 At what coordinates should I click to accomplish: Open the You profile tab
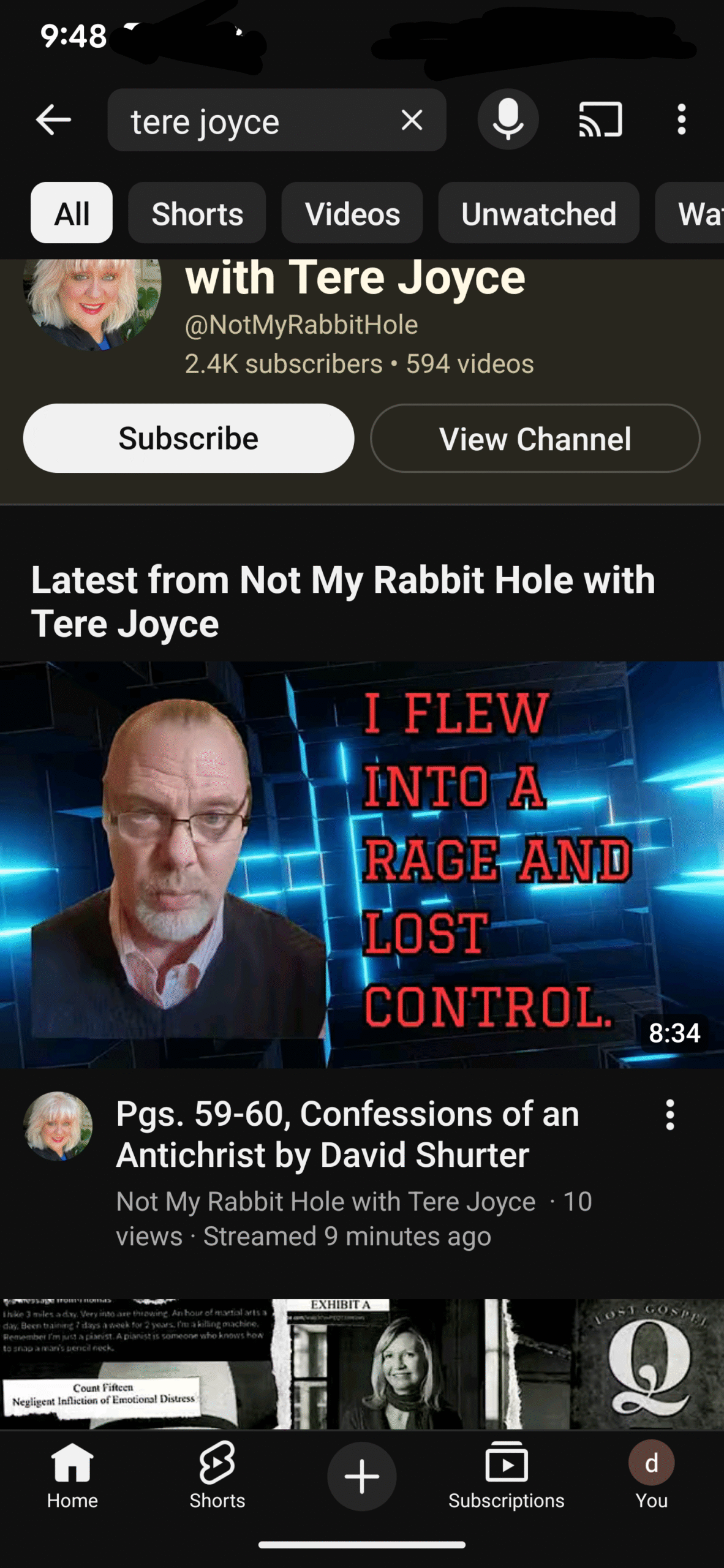tap(651, 1475)
